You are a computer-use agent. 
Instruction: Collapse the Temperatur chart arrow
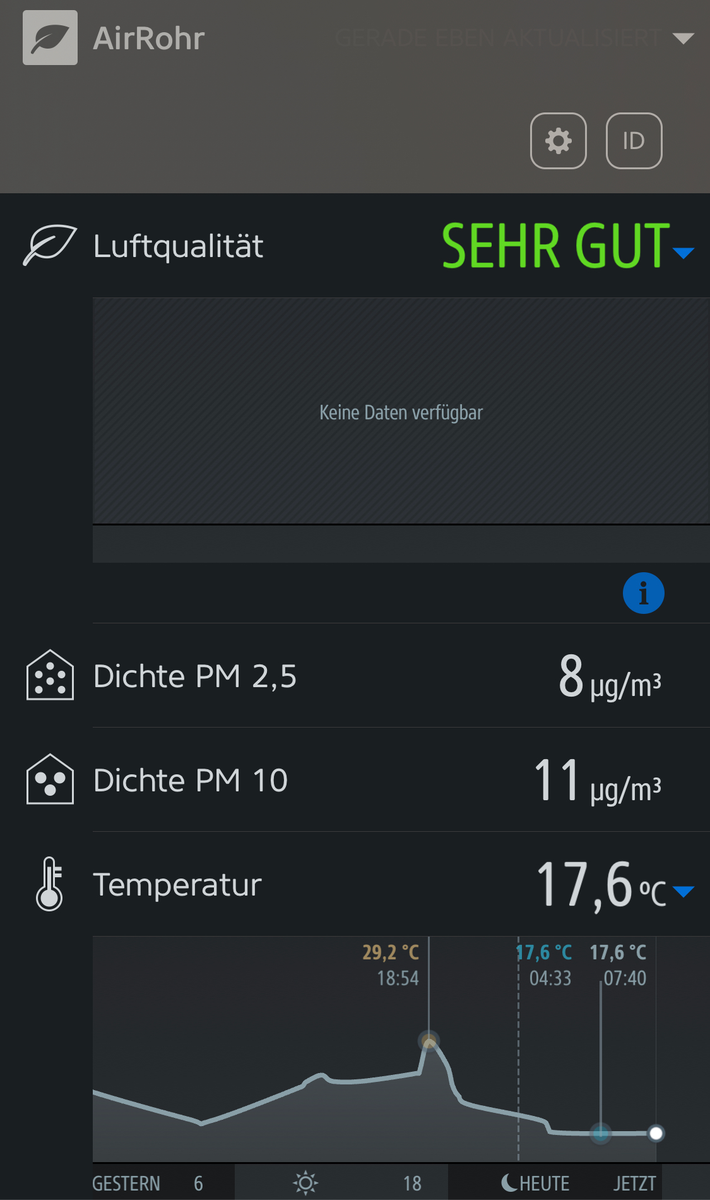(x=683, y=891)
